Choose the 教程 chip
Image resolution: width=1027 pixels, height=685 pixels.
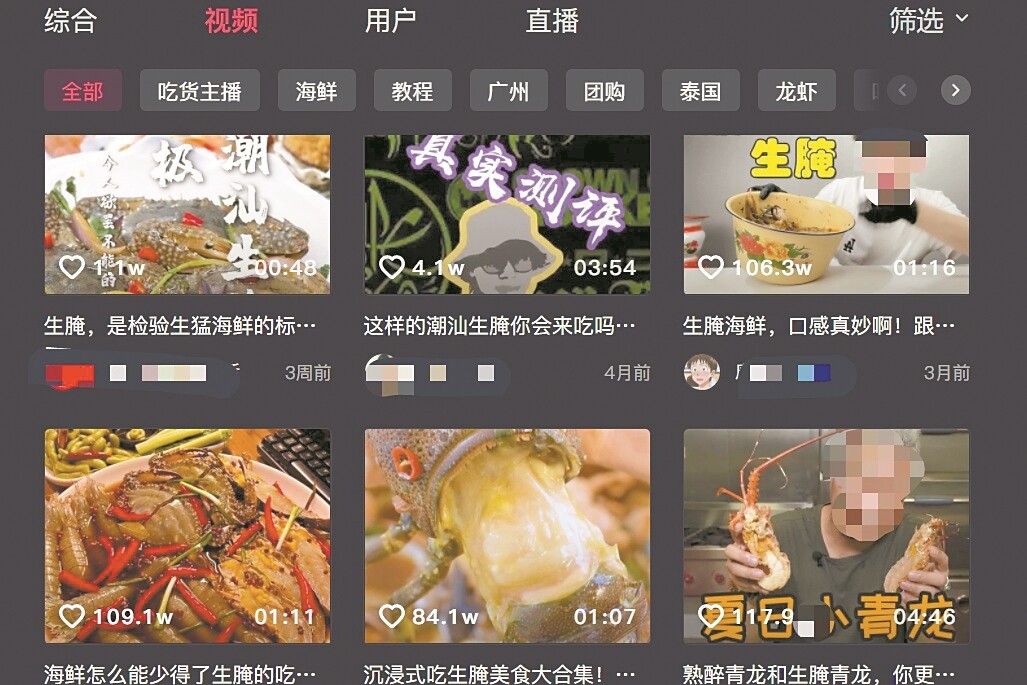coord(412,91)
